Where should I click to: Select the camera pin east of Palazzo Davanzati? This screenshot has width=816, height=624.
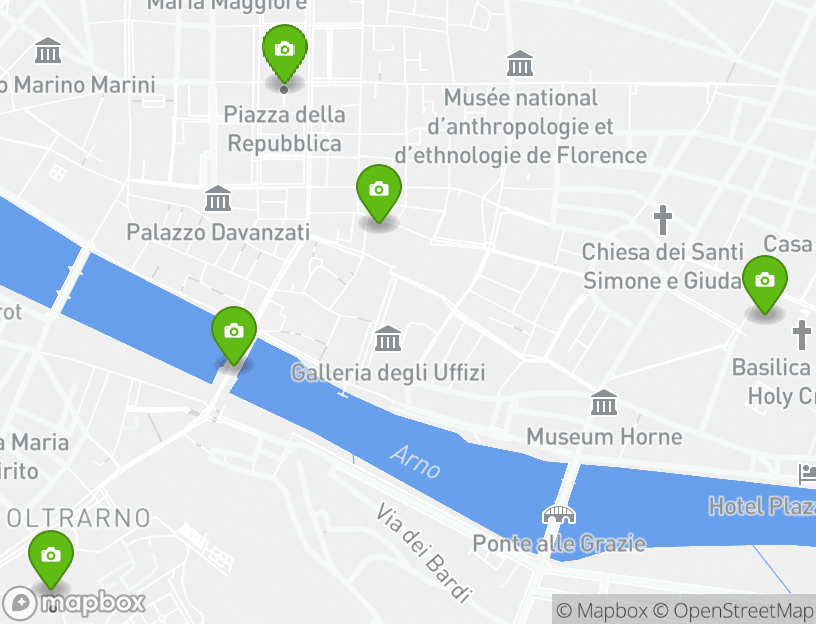point(378,191)
